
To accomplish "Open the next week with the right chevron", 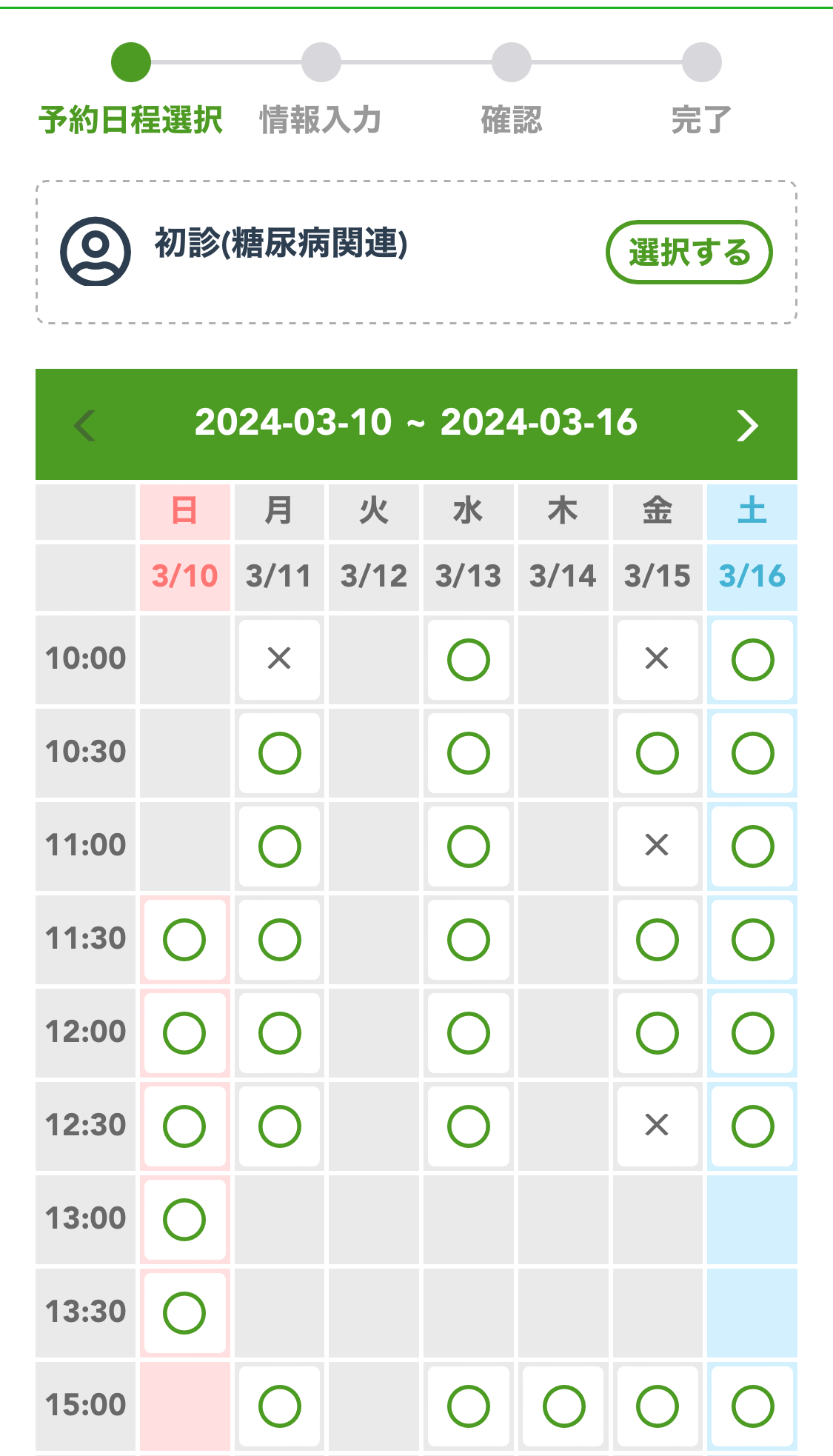I will pos(749,424).
